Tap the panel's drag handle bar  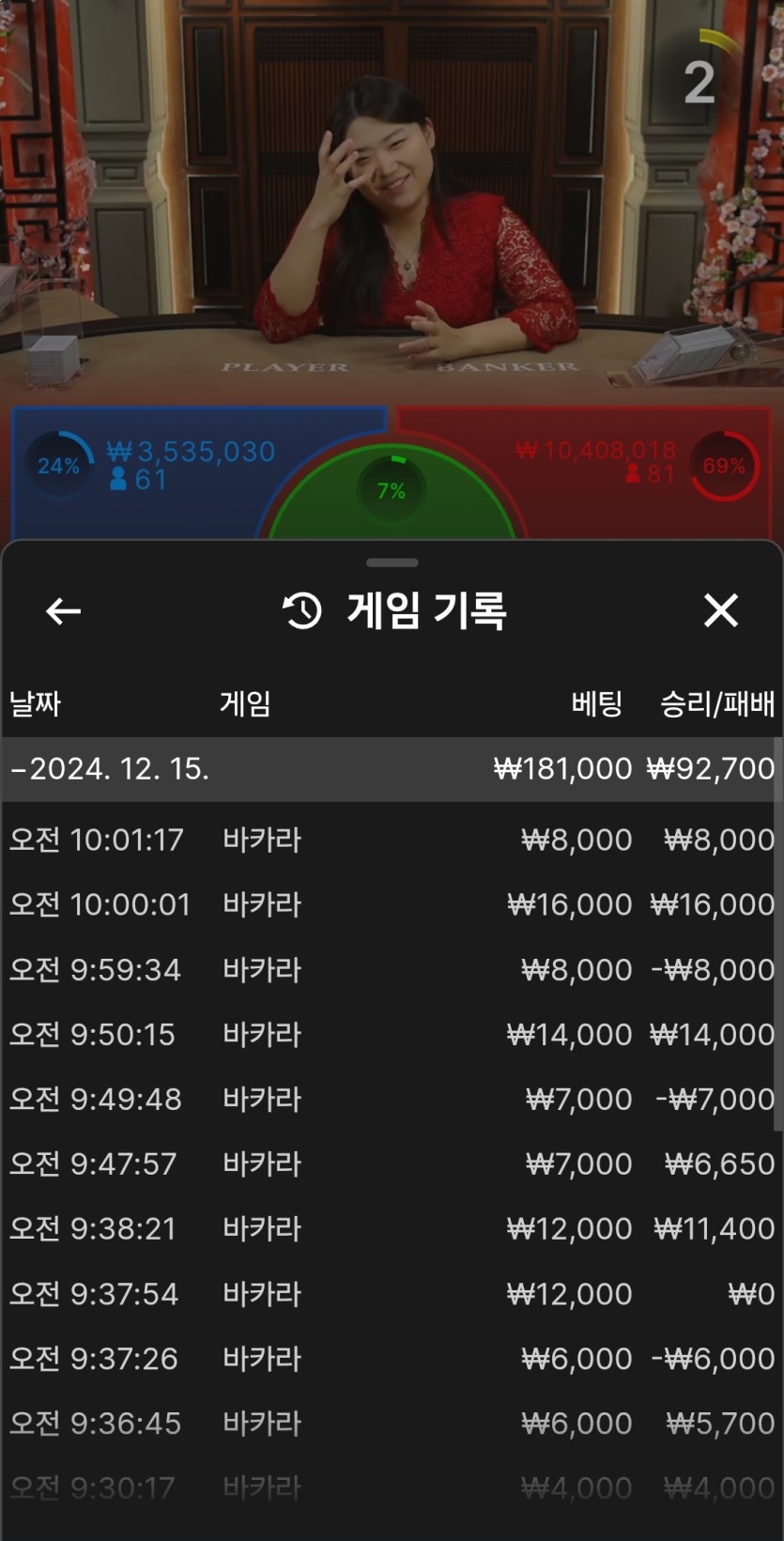[x=392, y=562]
